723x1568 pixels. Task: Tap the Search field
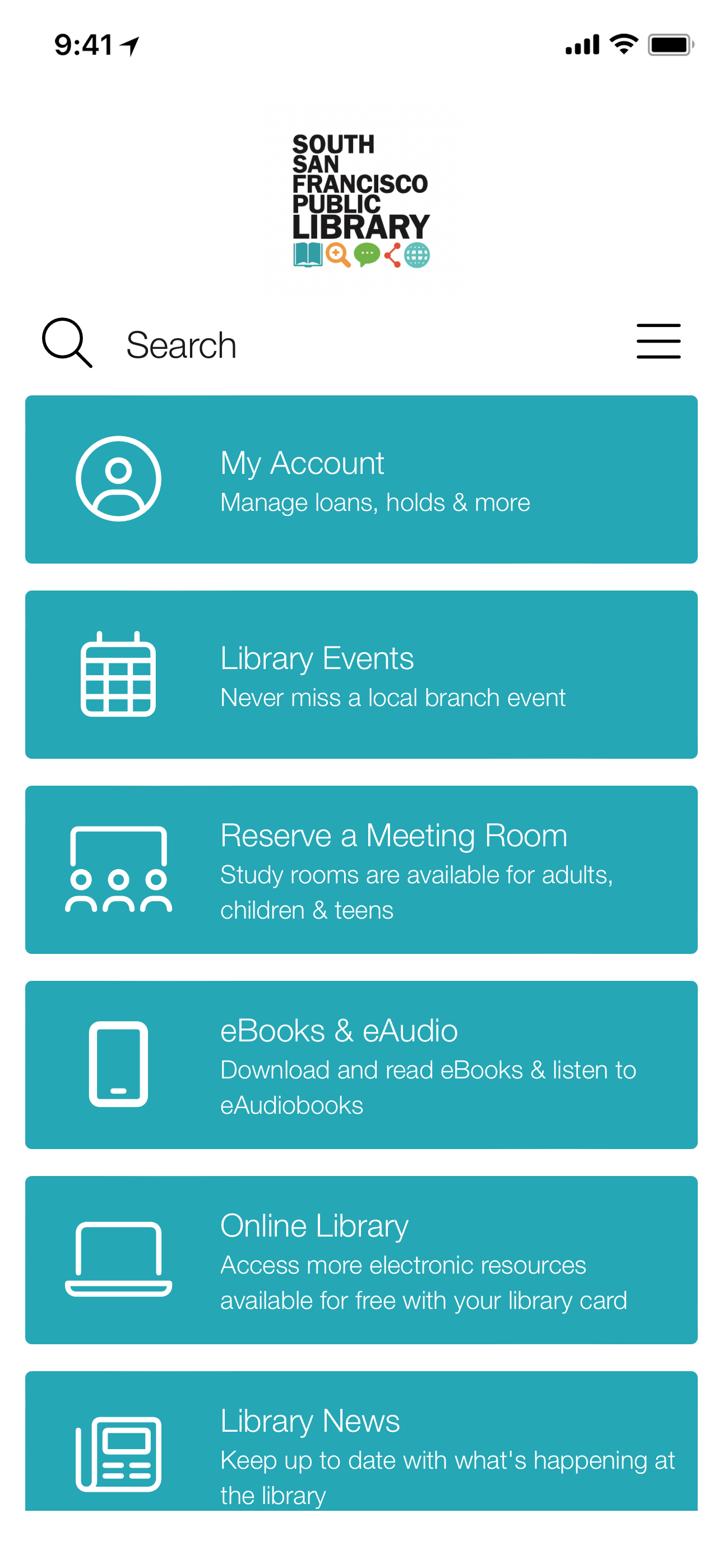(x=182, y=344)
